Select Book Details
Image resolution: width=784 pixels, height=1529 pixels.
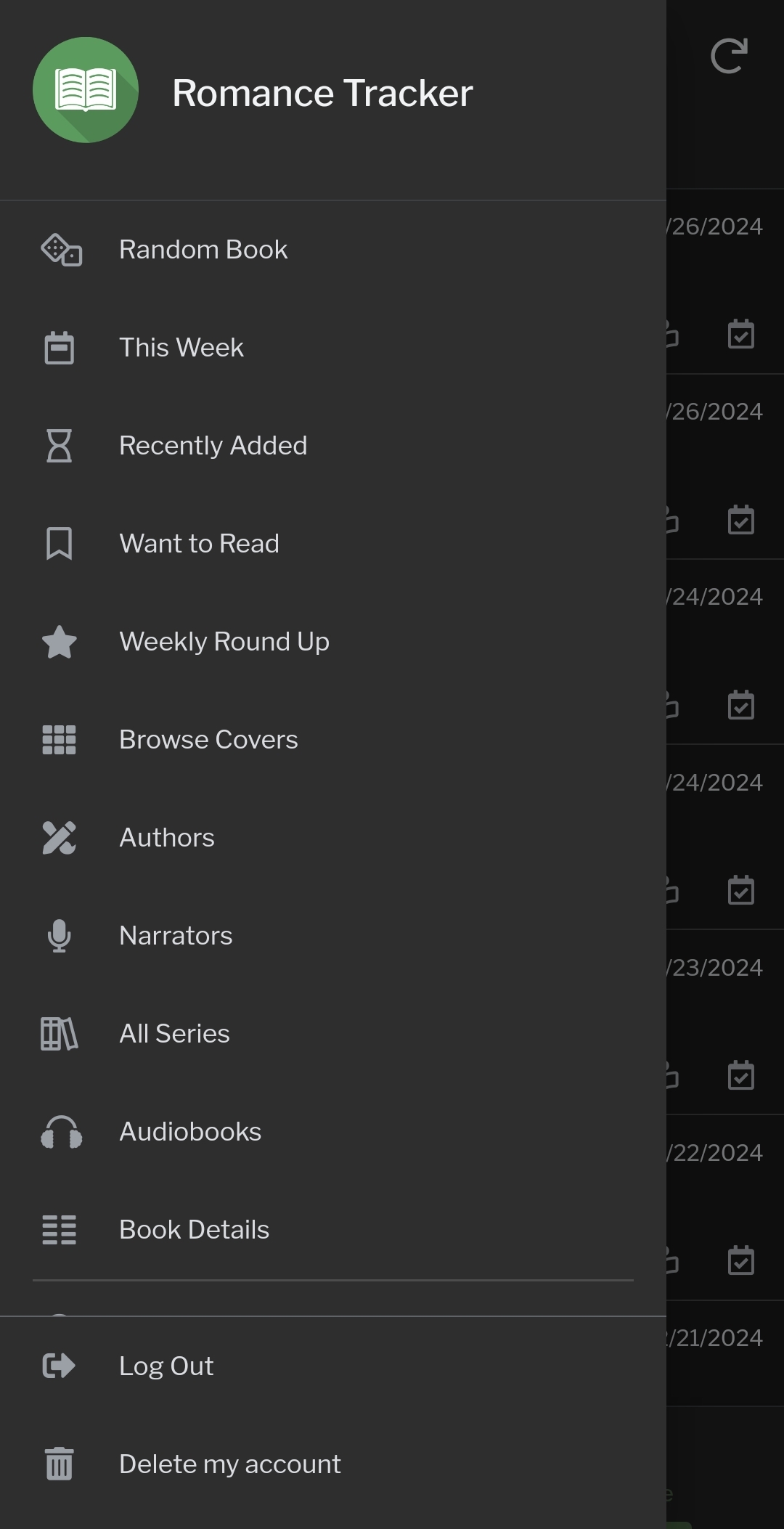333,1230
